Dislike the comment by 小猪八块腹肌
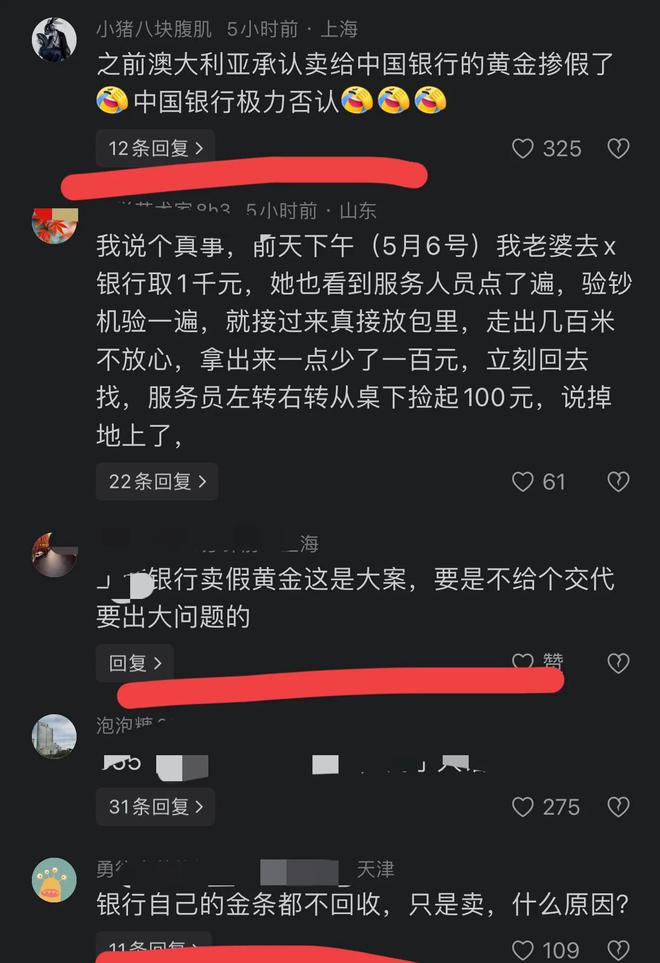Image resolution: width=660 pixels, height=963 pixels. tap(619, 149)
